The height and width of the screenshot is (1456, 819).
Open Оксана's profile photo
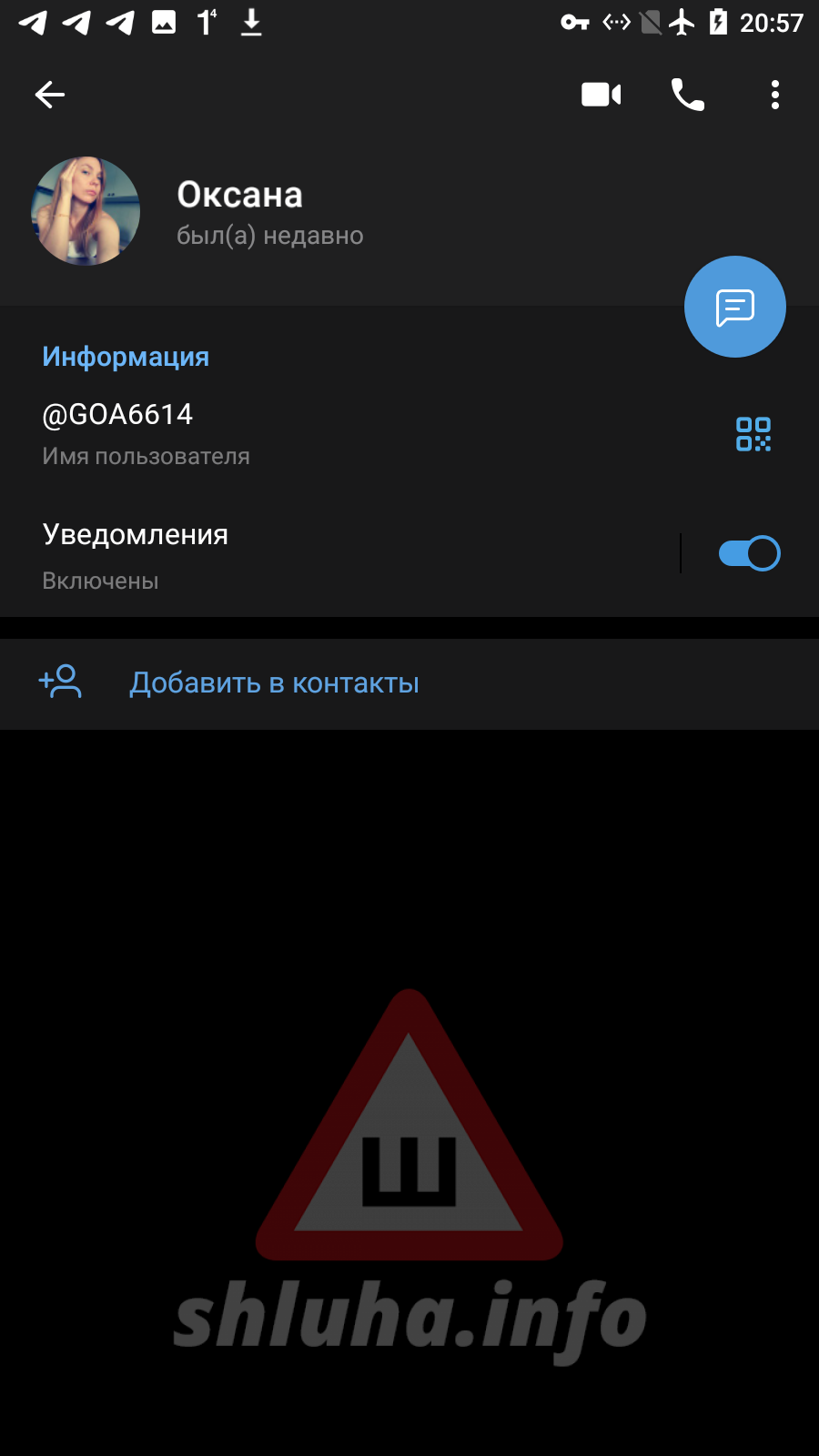pos(86,211)
